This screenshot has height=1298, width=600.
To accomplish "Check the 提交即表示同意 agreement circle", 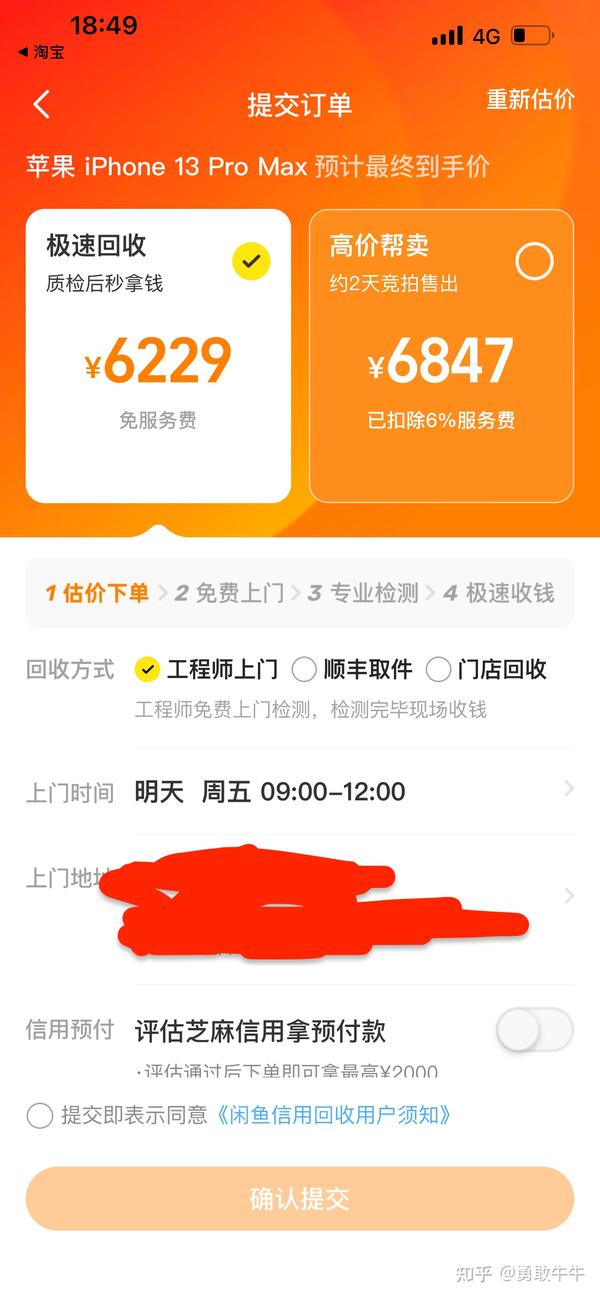I will tap(40, 1115).
